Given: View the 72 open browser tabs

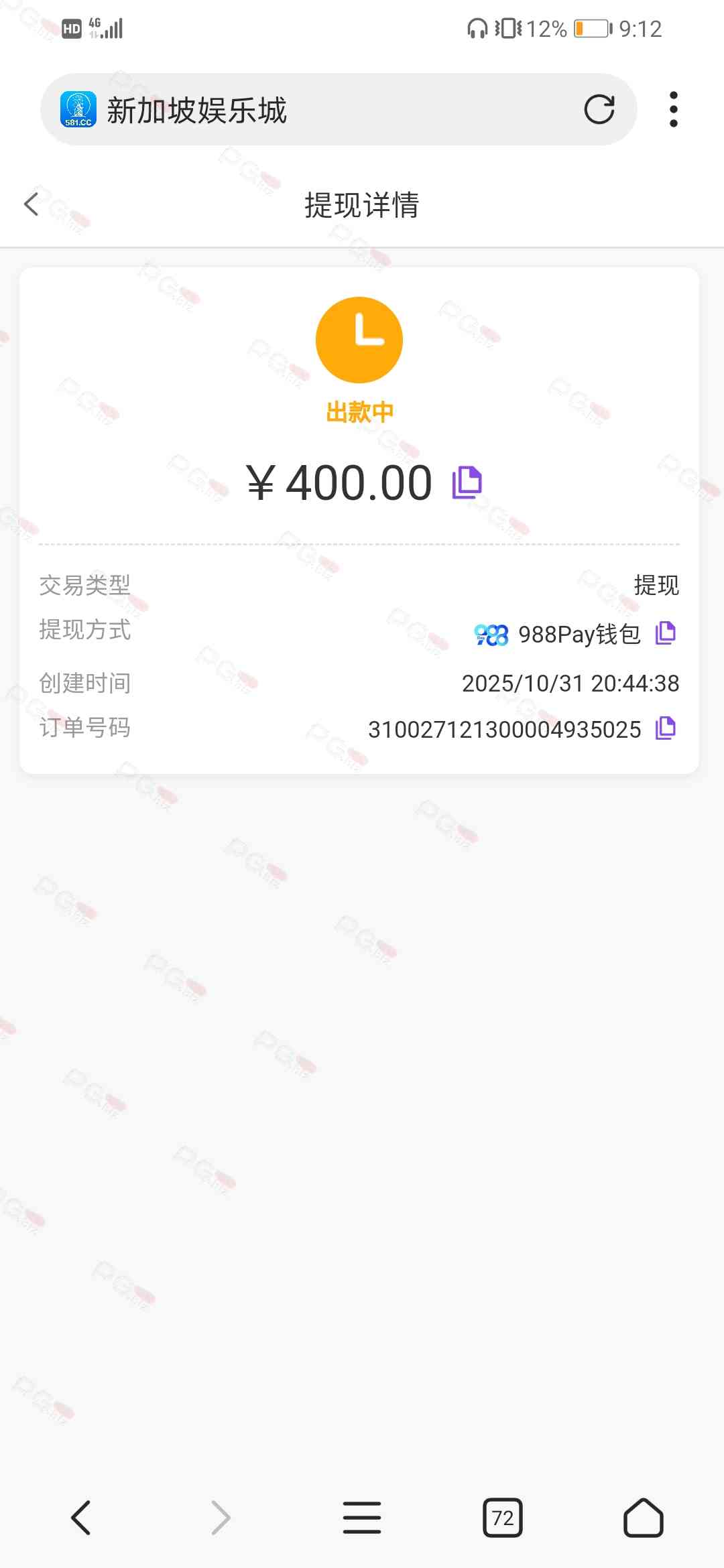Looking at the screenshot, I should tap(503, 1518).
